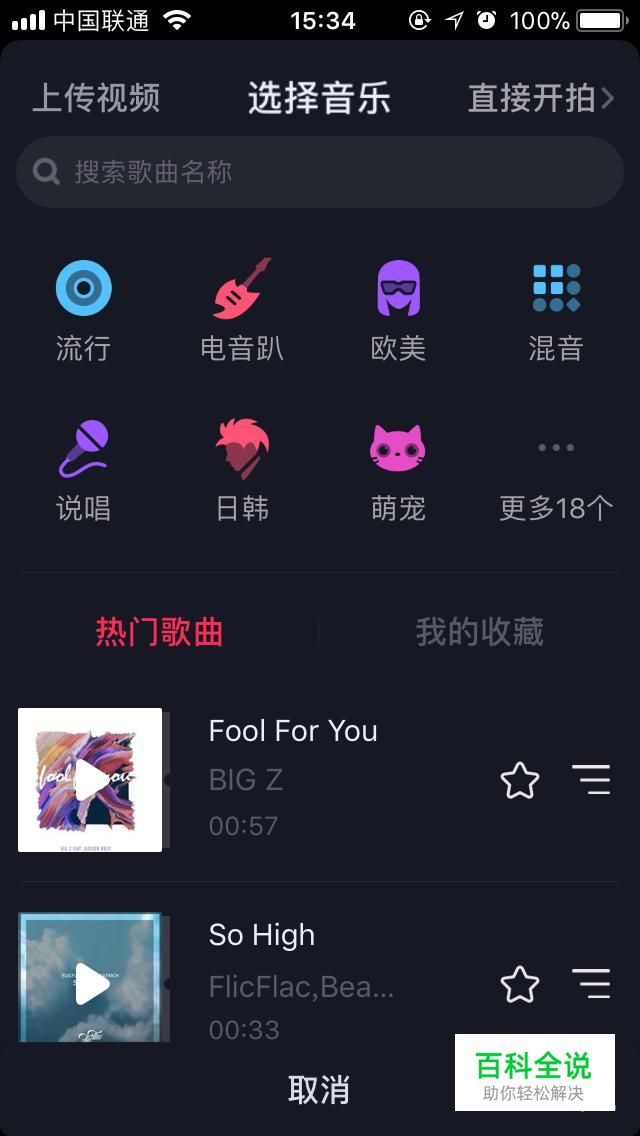Favorite Fool For You with the star

tap(520, 780)
